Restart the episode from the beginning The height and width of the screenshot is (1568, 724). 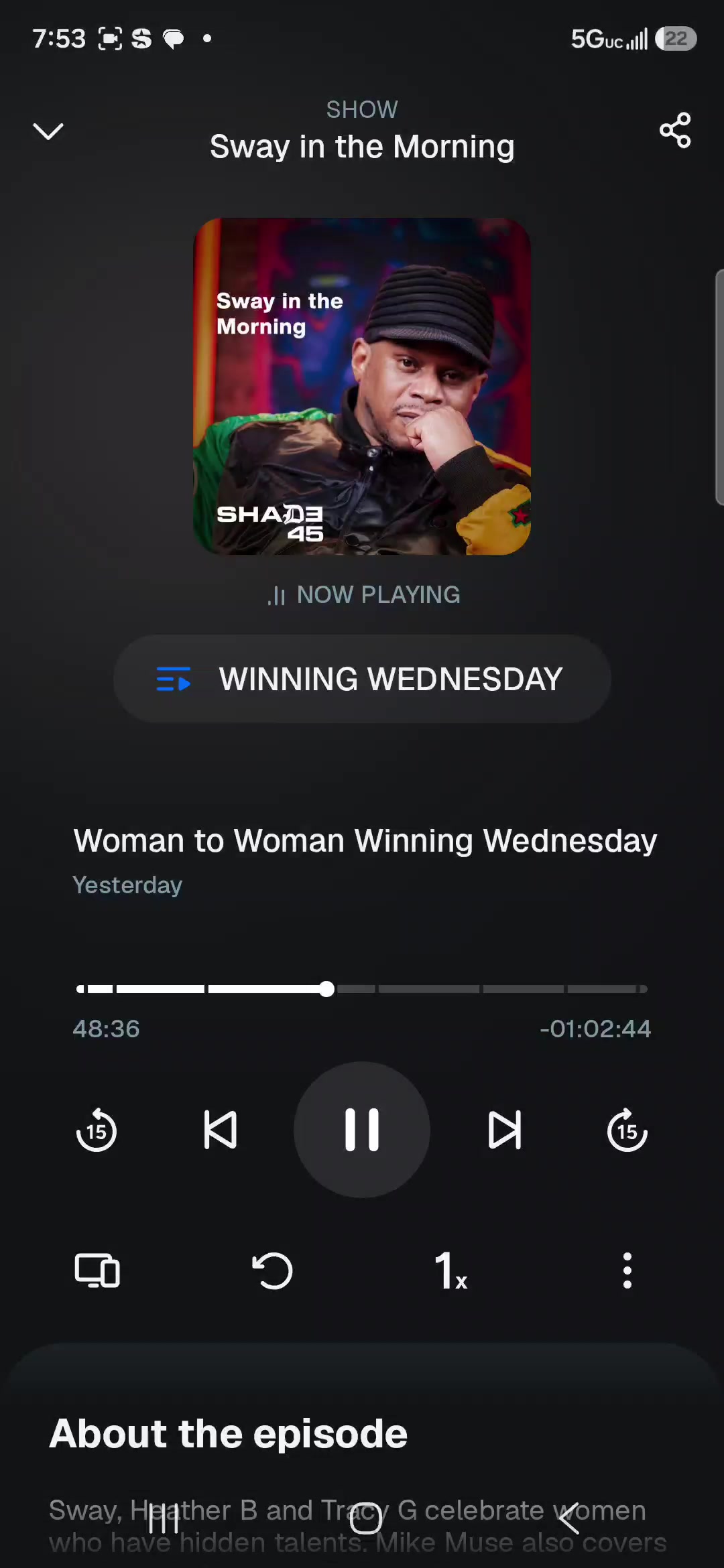[272, 1270]
